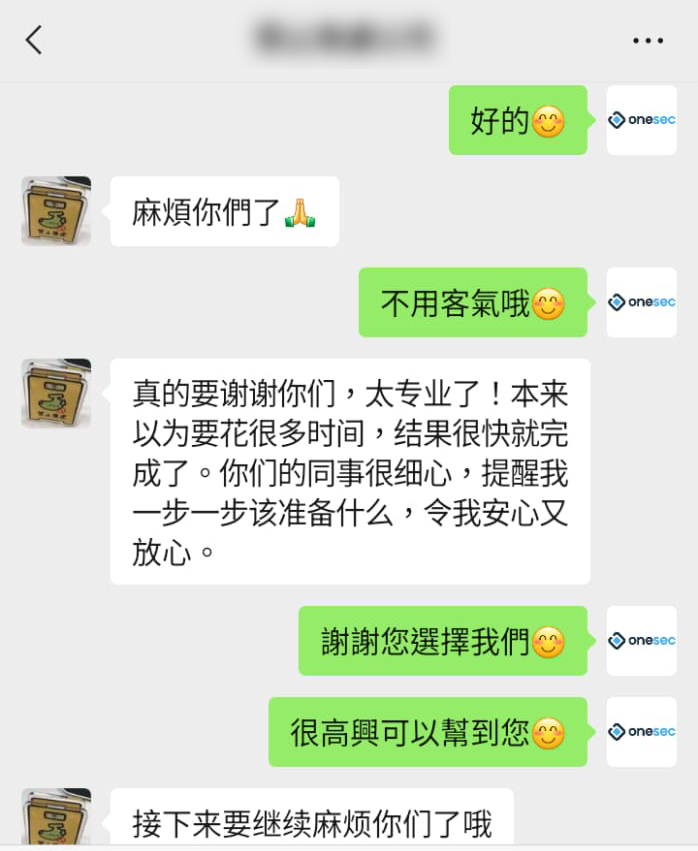Open the three-dot chat menu
Screen dimensions: 698x851
click(648, 41)
